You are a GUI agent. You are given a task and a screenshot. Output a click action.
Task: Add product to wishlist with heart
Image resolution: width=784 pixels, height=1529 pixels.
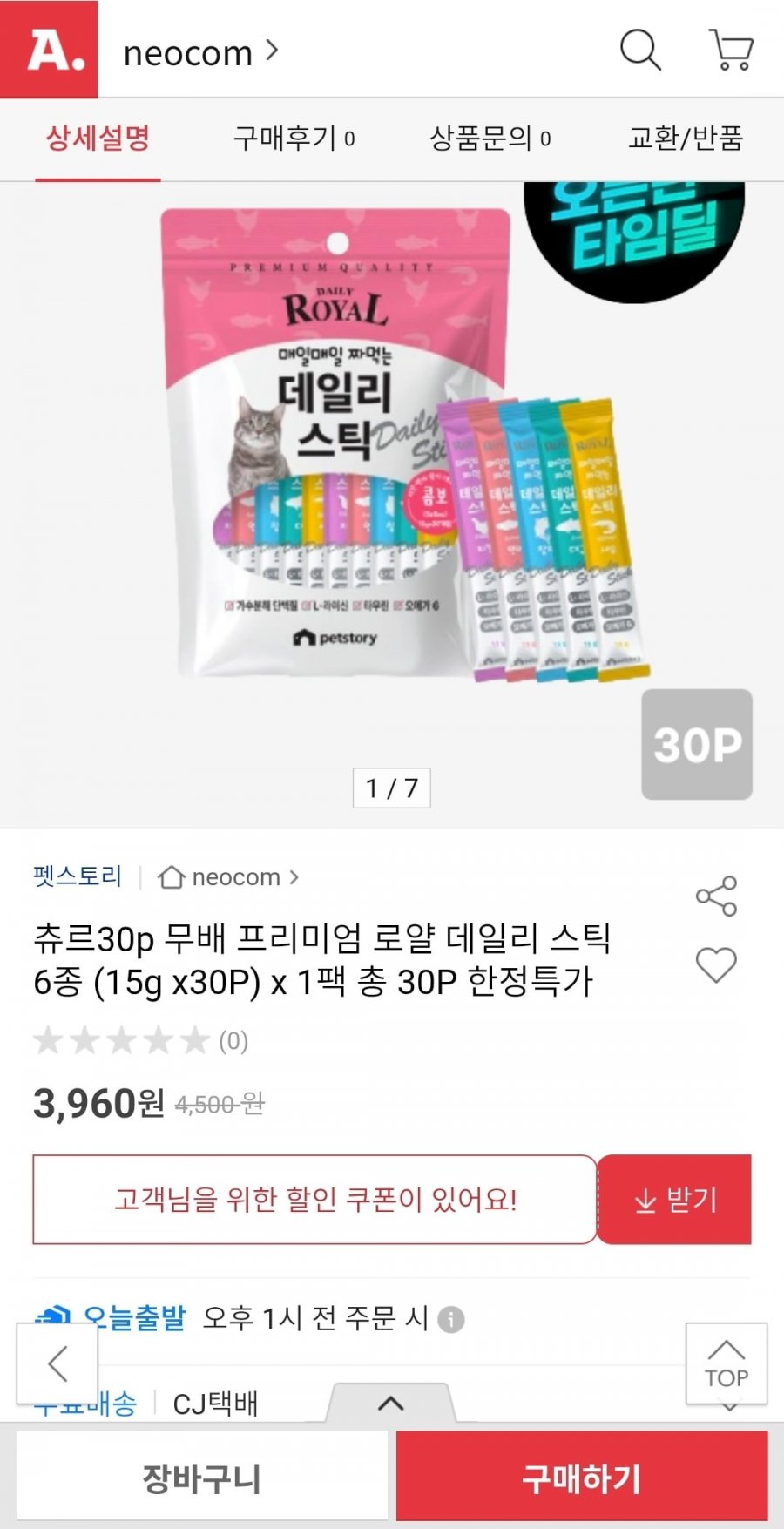[716, 965]
